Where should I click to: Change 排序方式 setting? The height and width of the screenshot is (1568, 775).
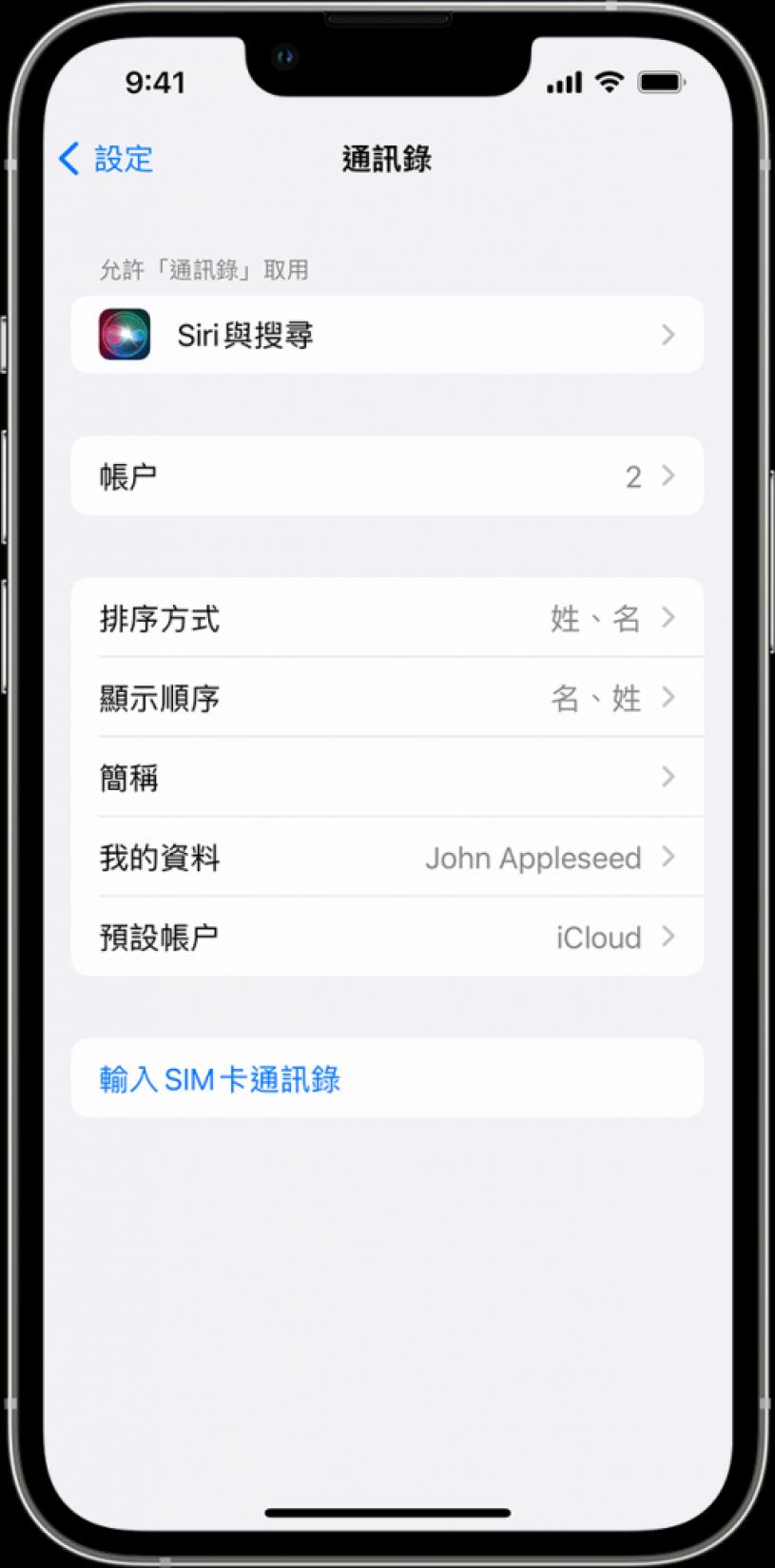pos(387,618)
